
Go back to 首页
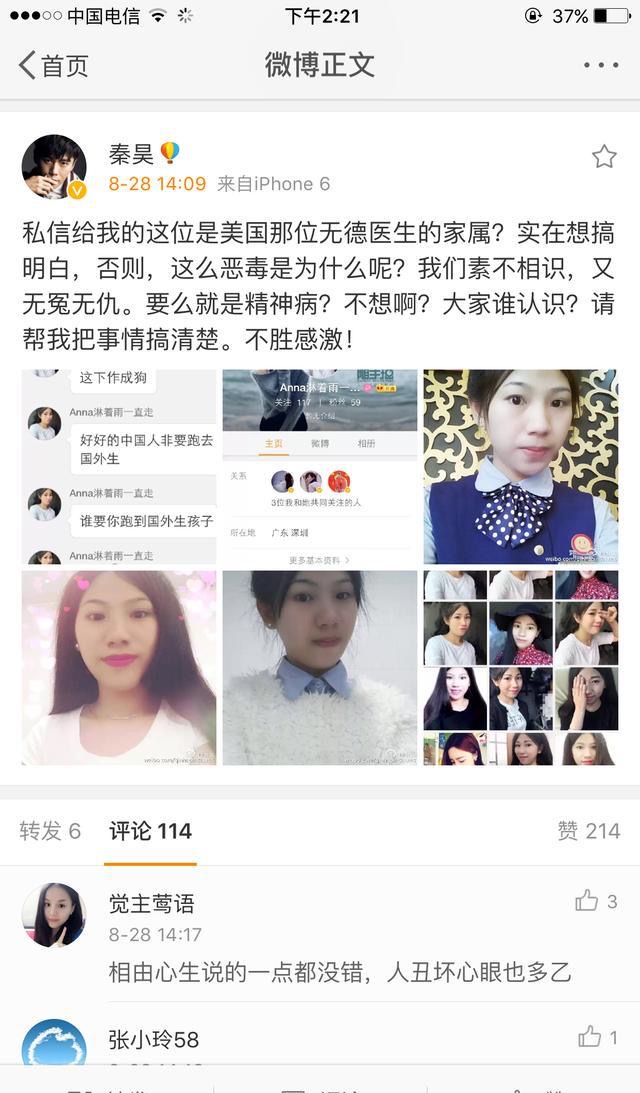54,66
